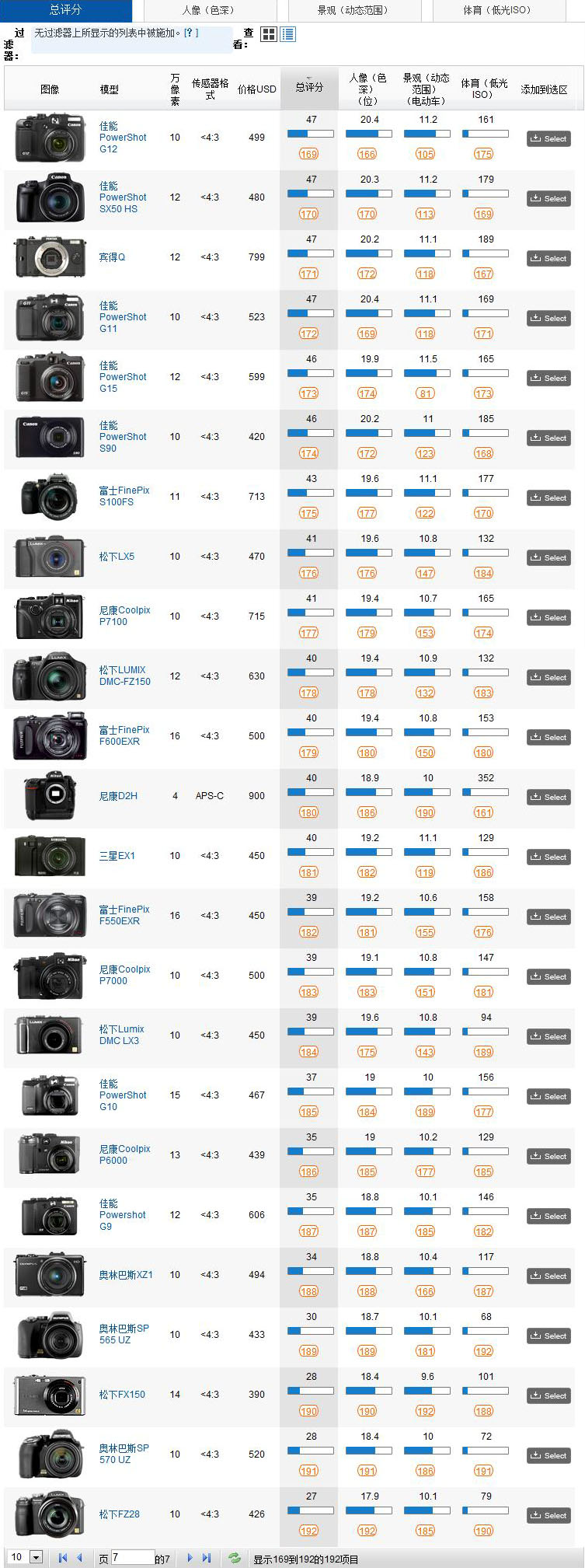
Task: Tap the page number input field
Action: [x=132, y=1557]
